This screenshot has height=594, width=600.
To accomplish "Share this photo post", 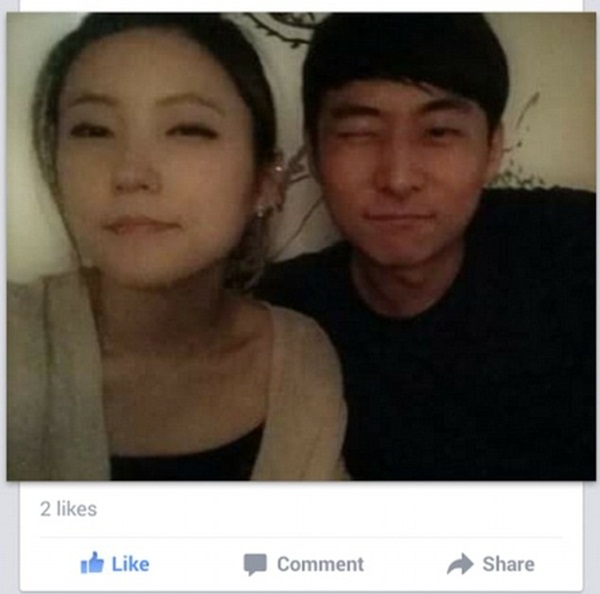I will tap(491, 564).
